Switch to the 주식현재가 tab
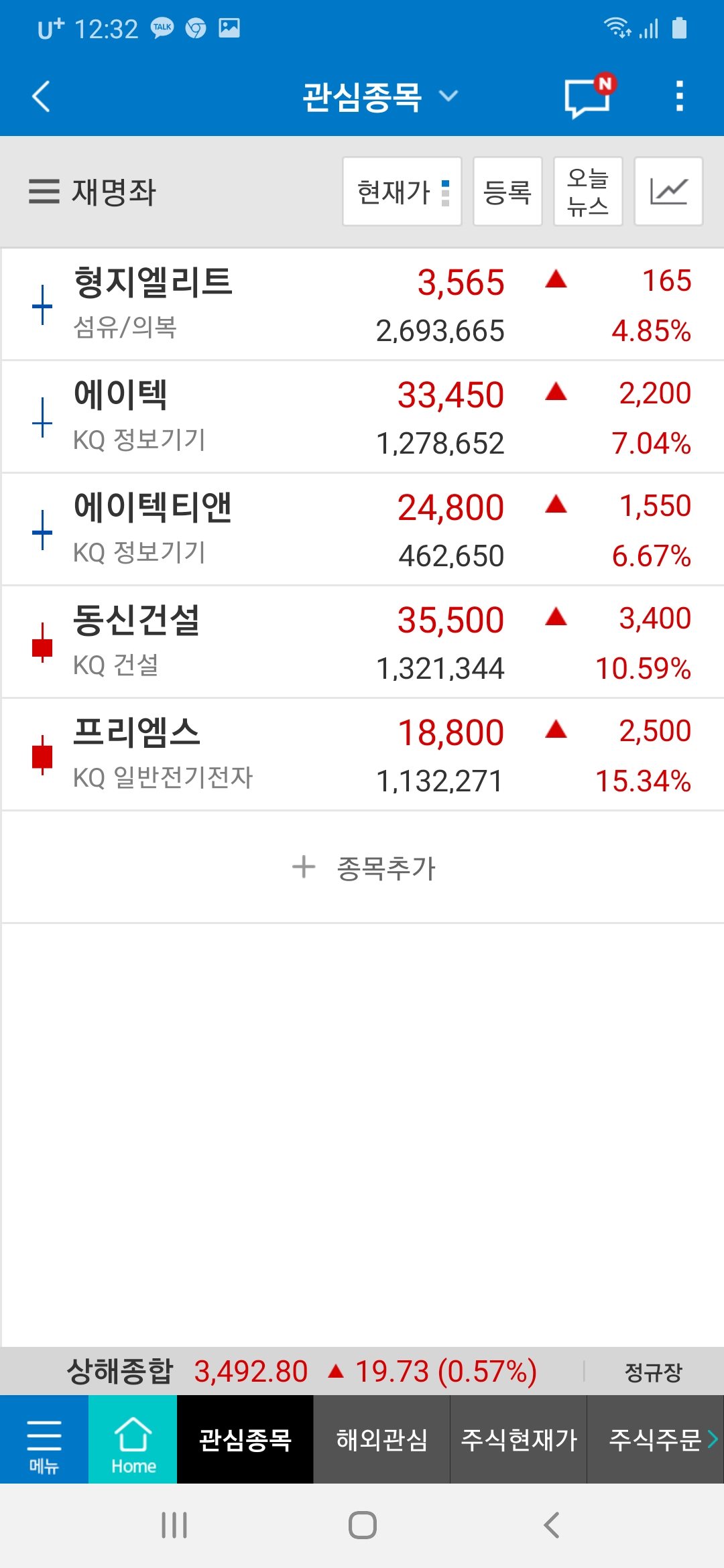This screenshot has height=1568, width=724. coord(519,1439)
